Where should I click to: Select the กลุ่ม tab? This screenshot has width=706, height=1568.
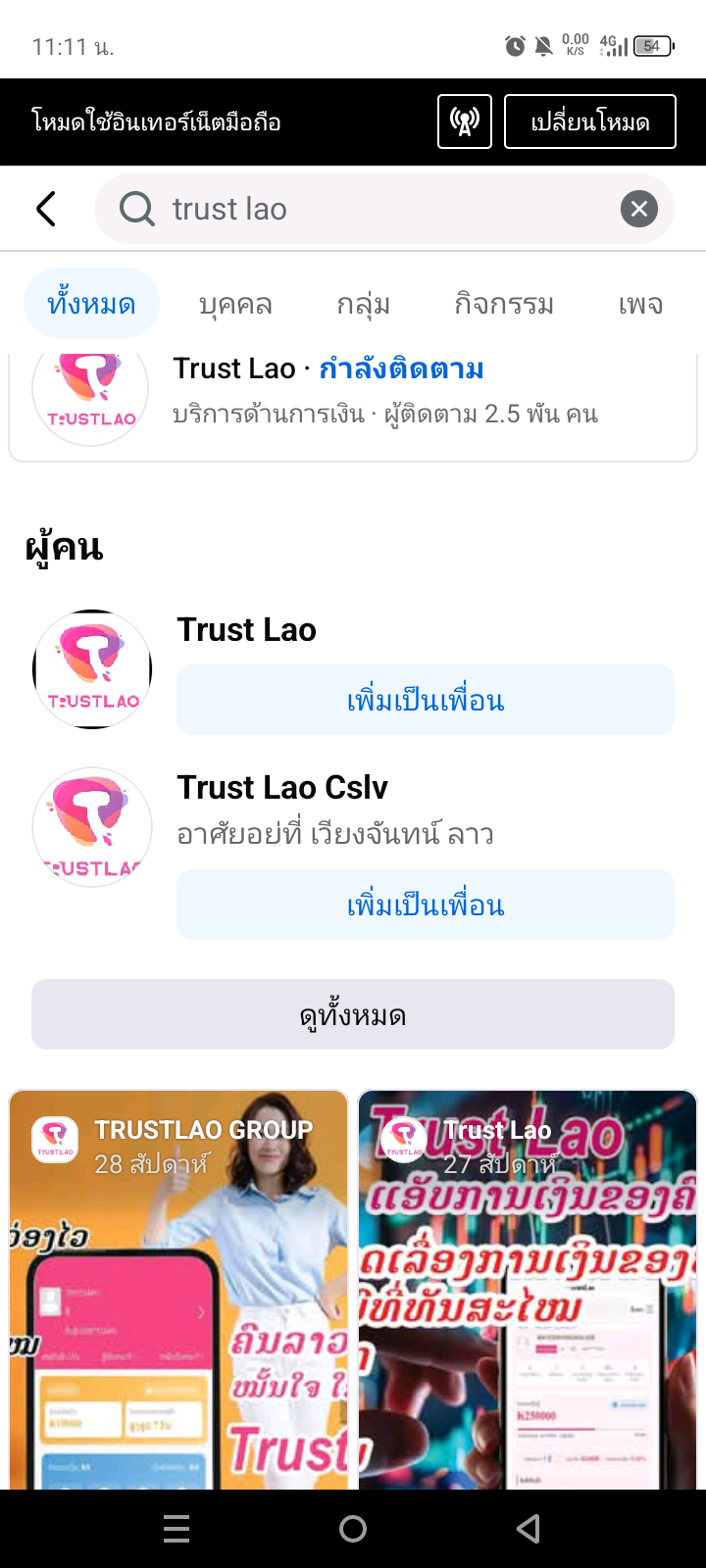click(363, 304)
